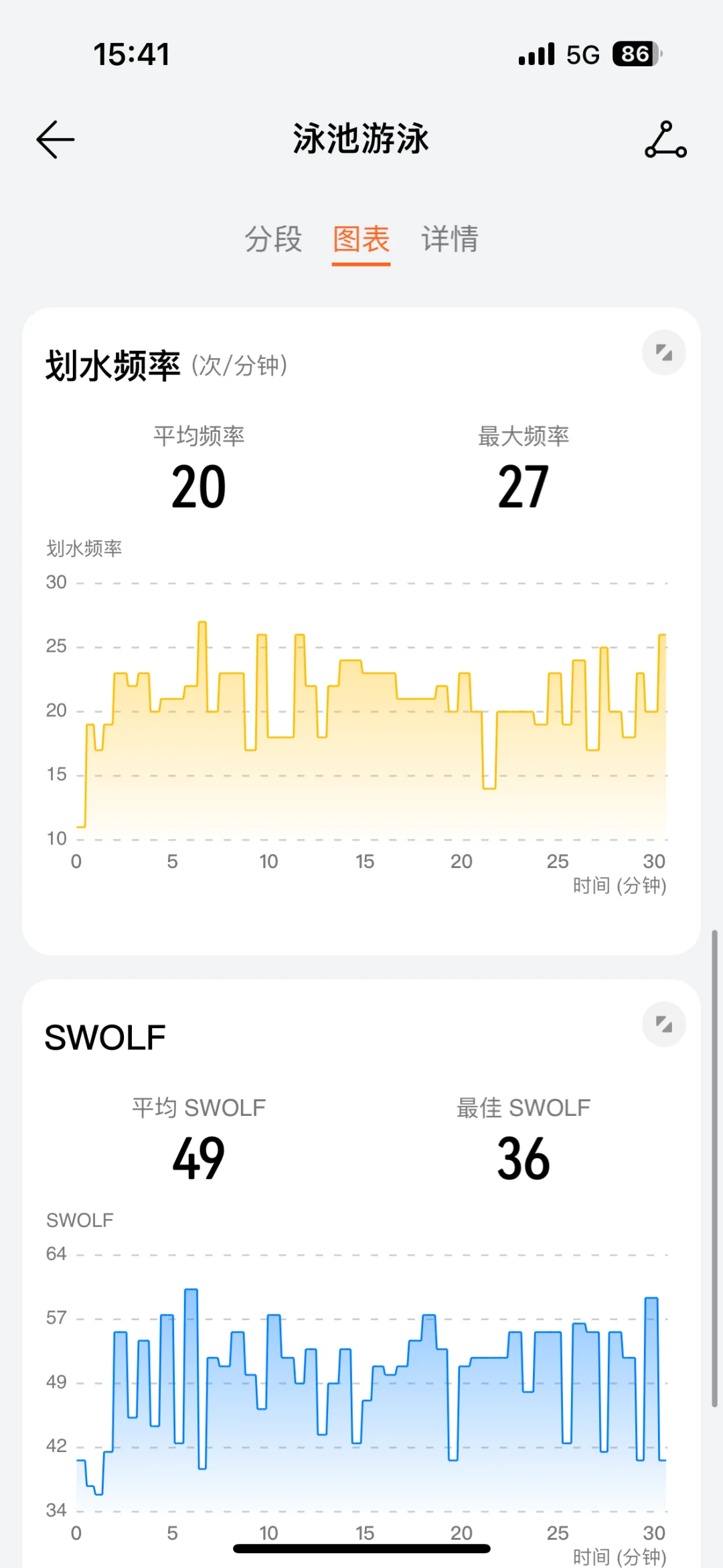Image resolution: width=723 pixels, height=1568 pixels.
Task: Expand the SWOLF chart to full screen
Action: pos(664,1024)
